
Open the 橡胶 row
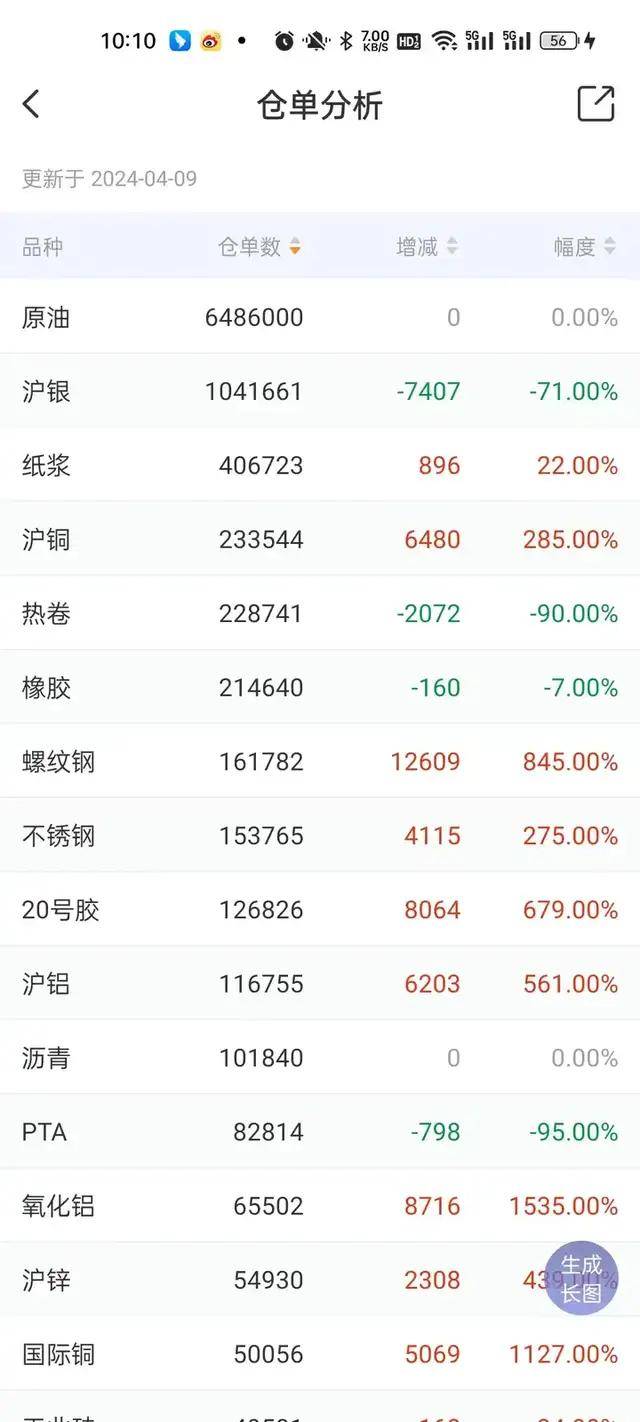pyautogui.click(x=320, y=687)
